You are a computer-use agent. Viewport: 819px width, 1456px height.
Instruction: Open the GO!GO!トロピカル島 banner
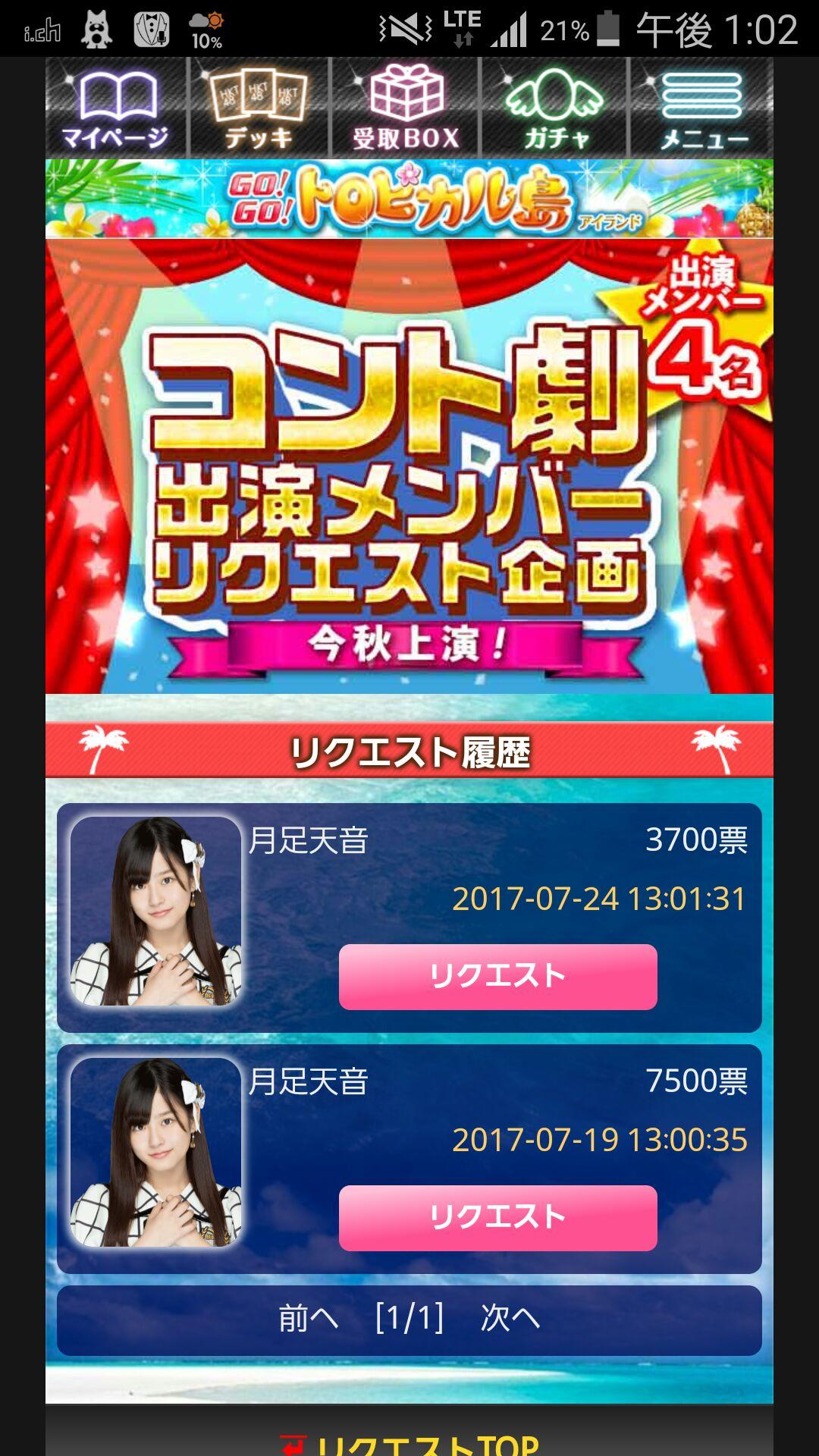pyautogui.click(x=409, y=199)
